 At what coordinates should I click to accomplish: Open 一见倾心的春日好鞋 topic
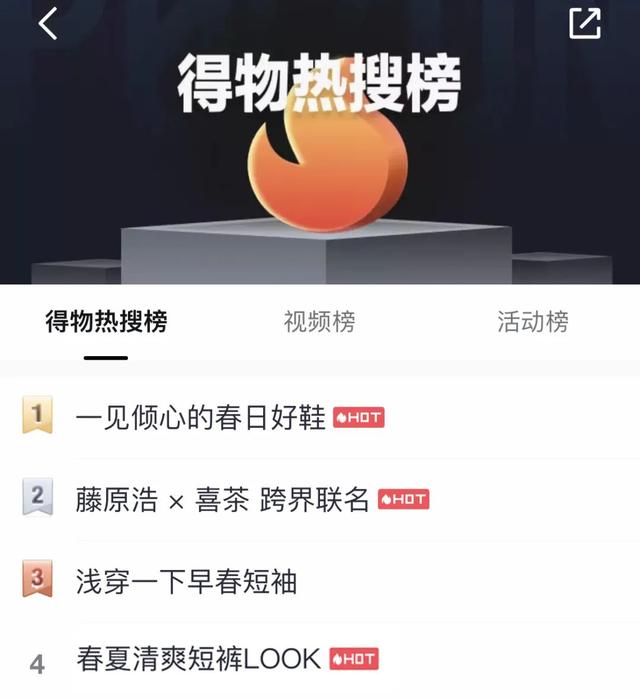coord(201,417)
